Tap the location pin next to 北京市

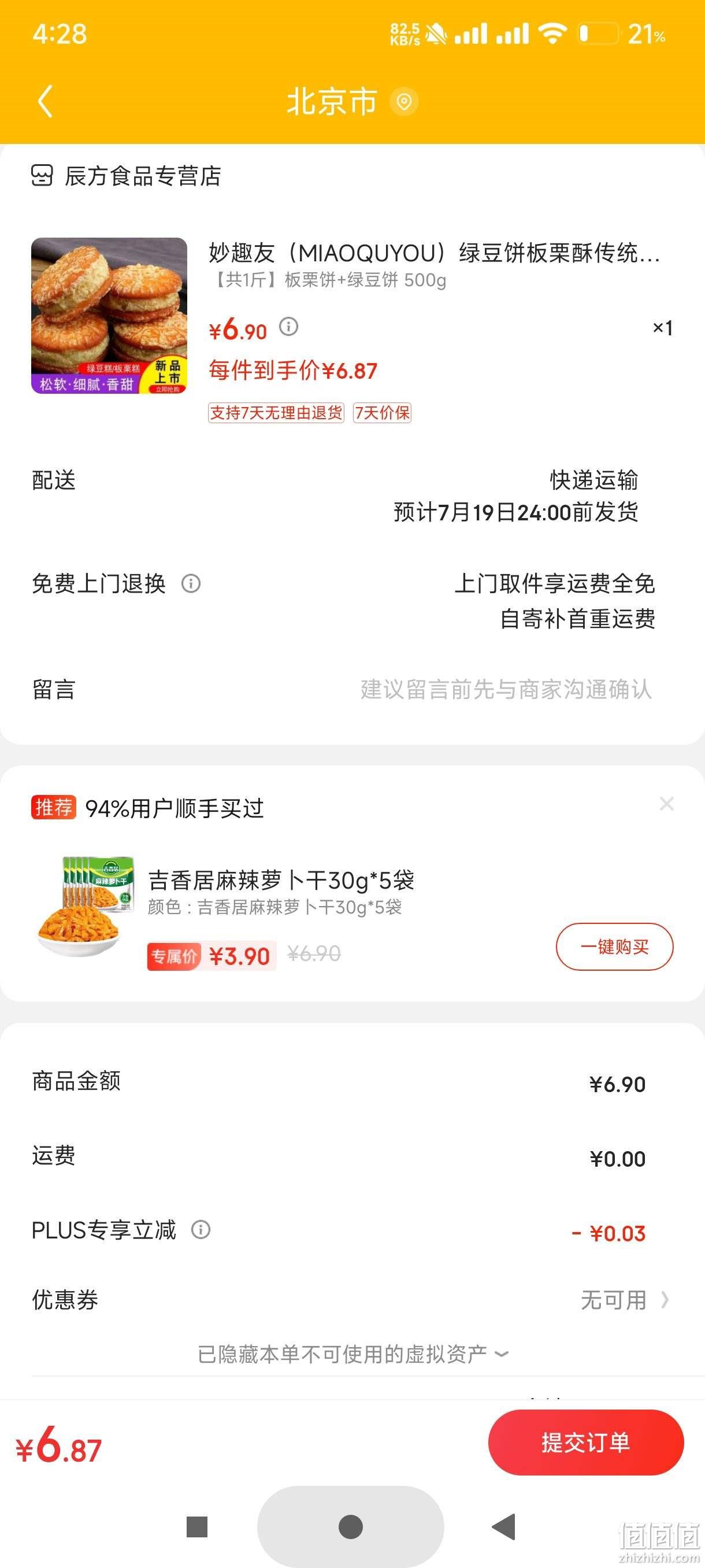click(404, 102)
